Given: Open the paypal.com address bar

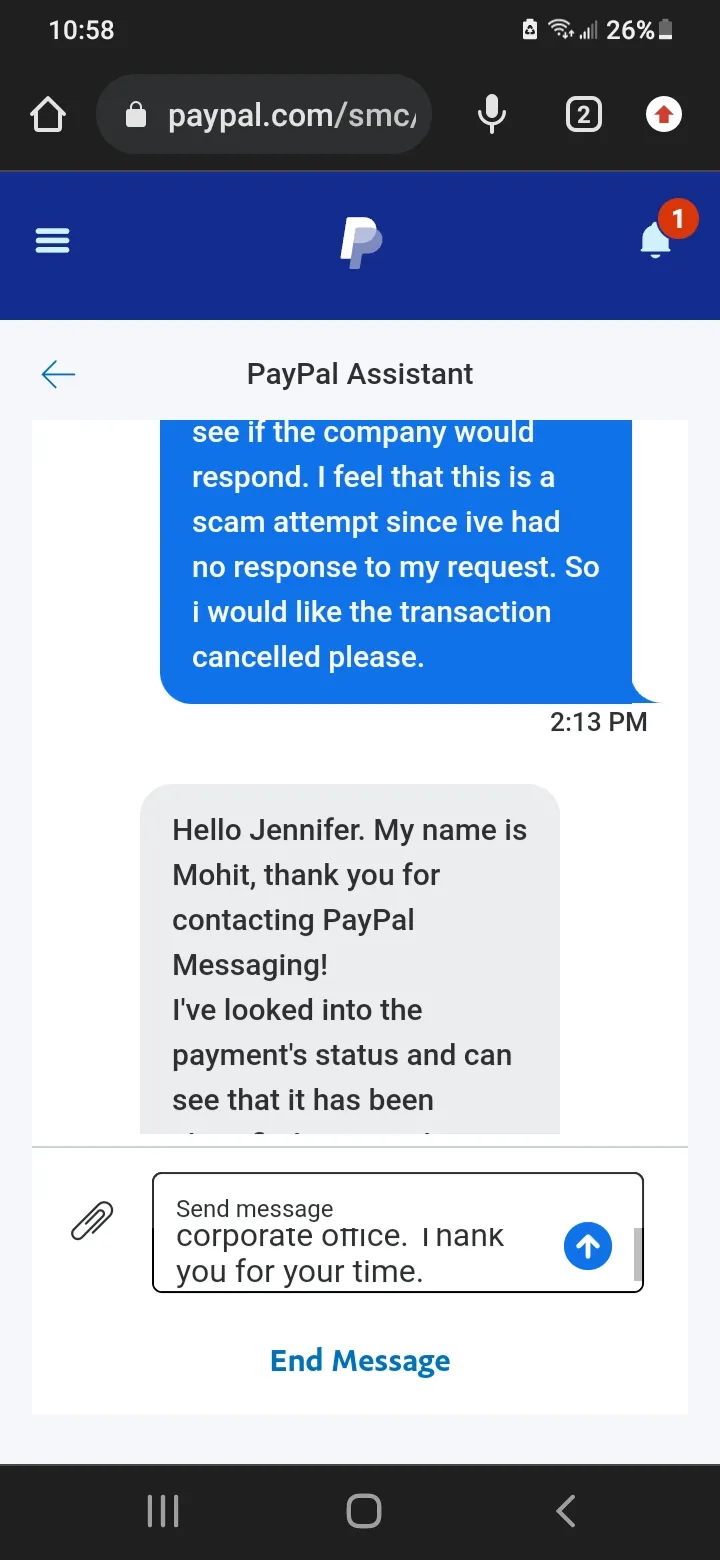Looking at the screenshot, I should (264, 116).
